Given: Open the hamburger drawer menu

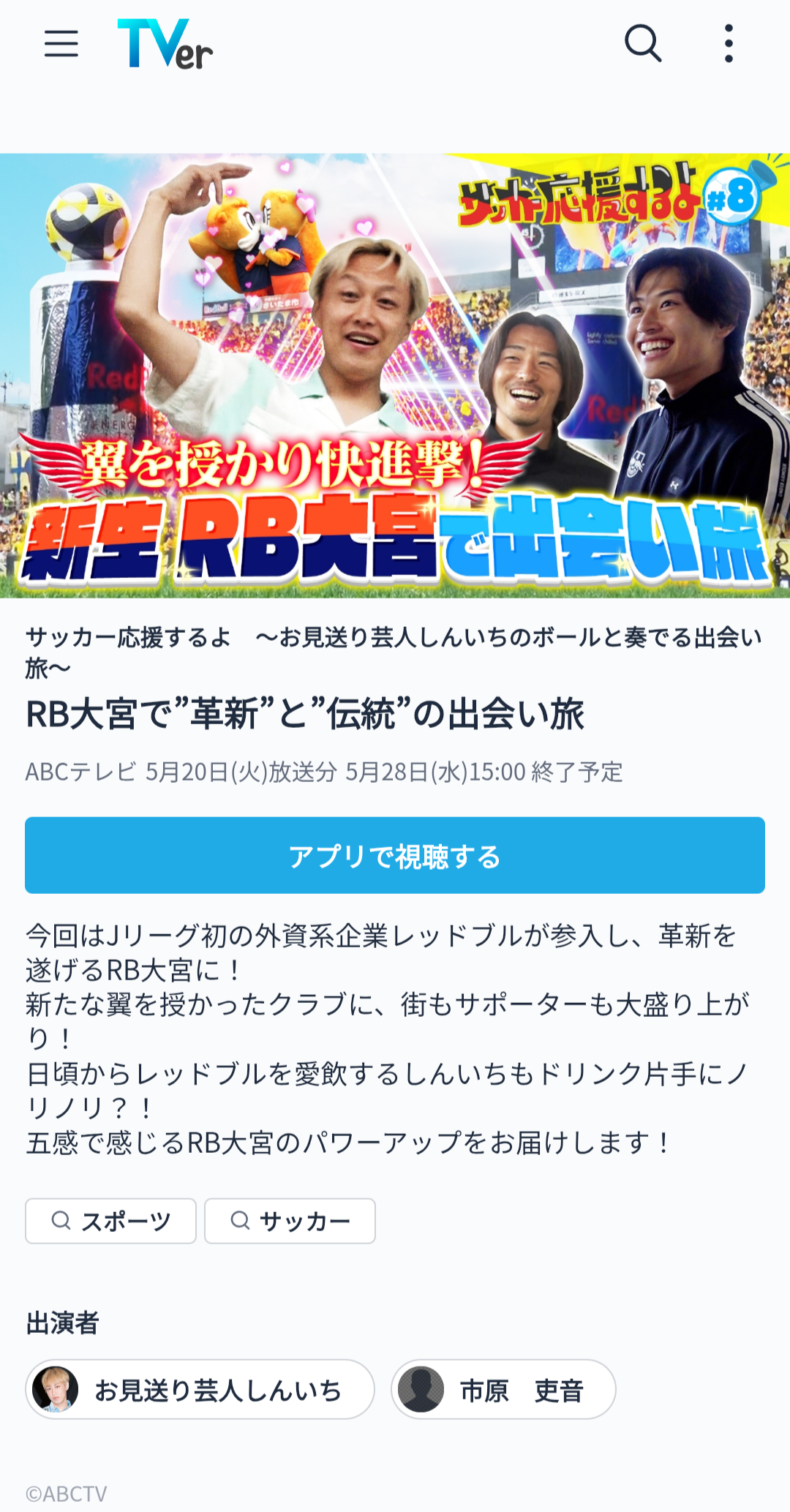Looking at the screenshot, I should pos(61,44).
